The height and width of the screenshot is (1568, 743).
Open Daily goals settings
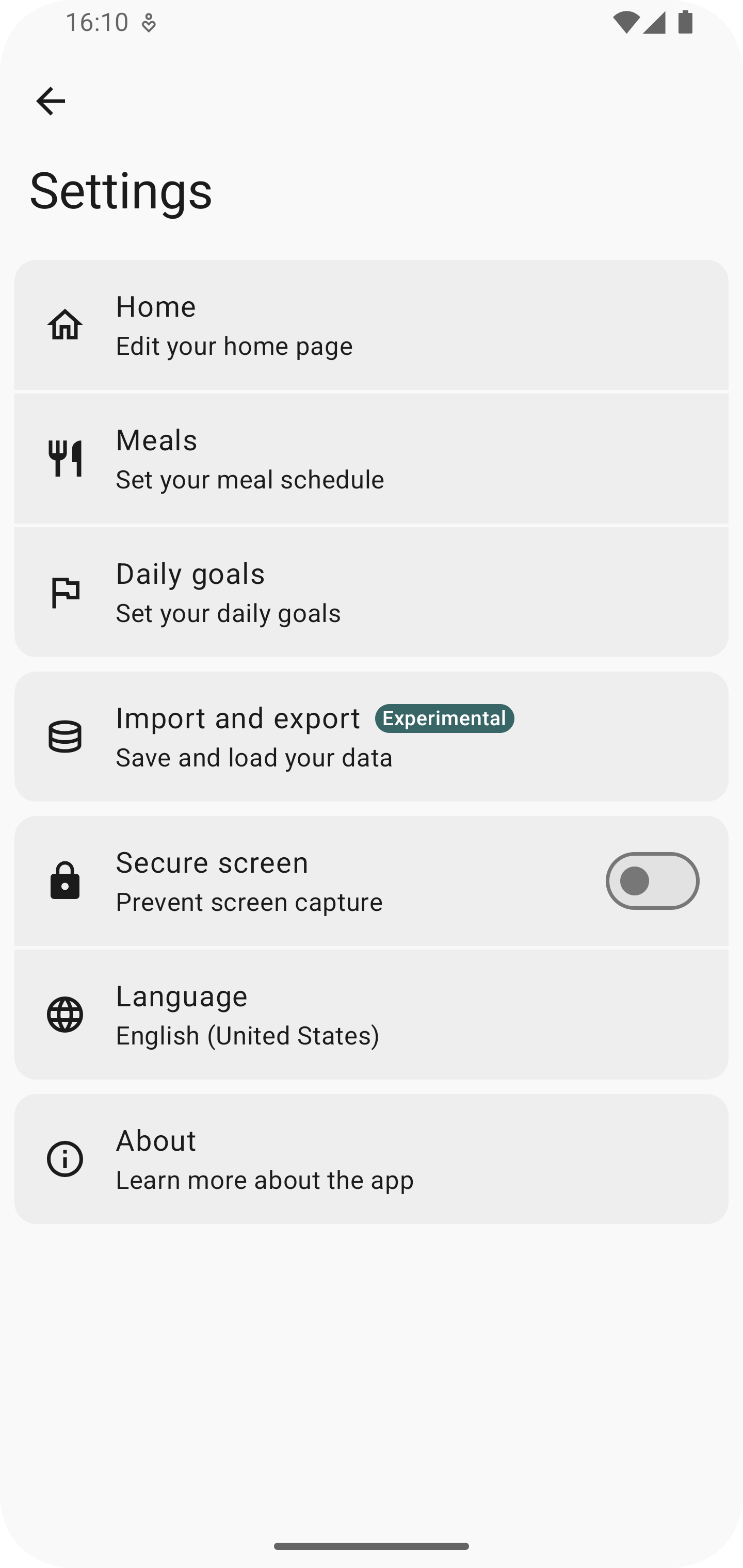(372, 592)
